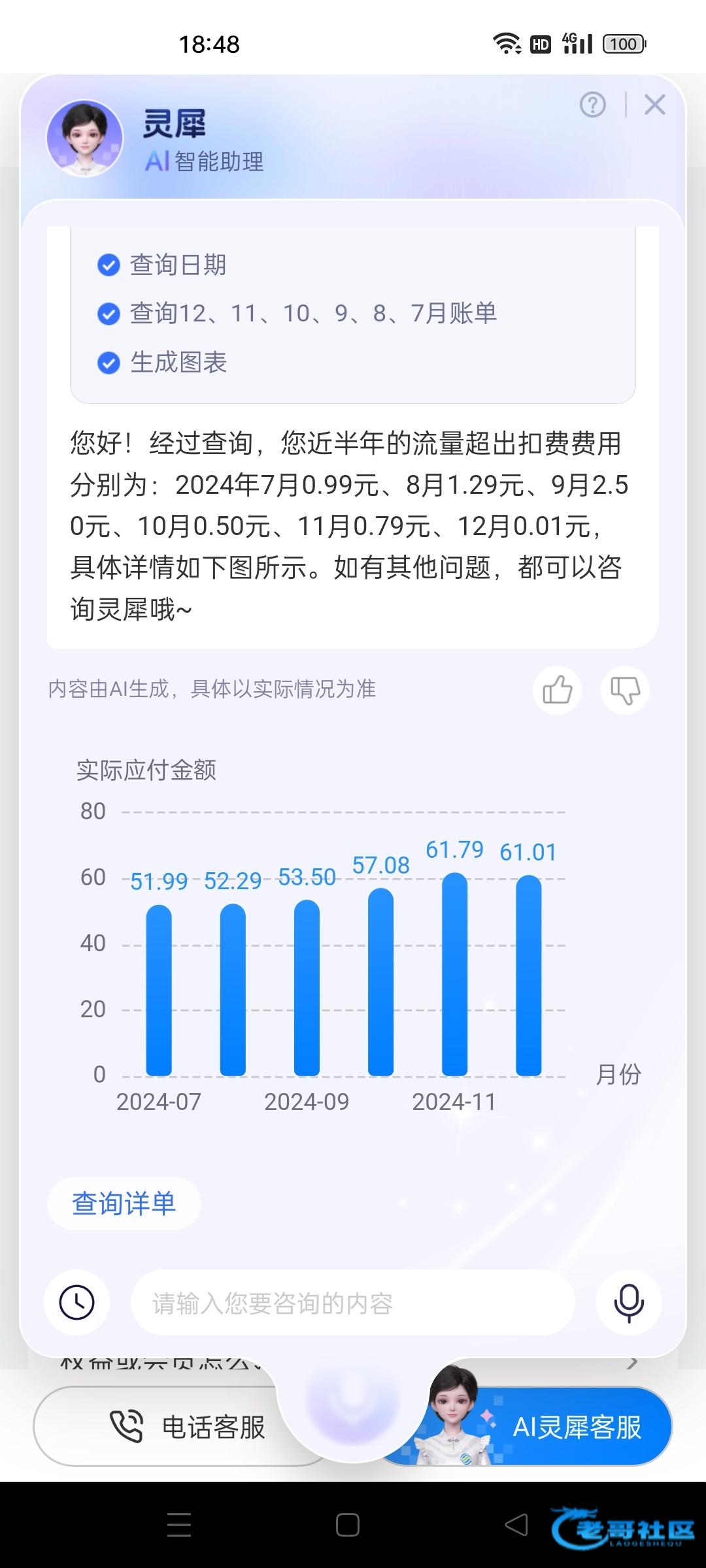The height and width of the screenshot is (1568, 706).
Task: Open chat history clock icon
Action: tap(77, 1303)
